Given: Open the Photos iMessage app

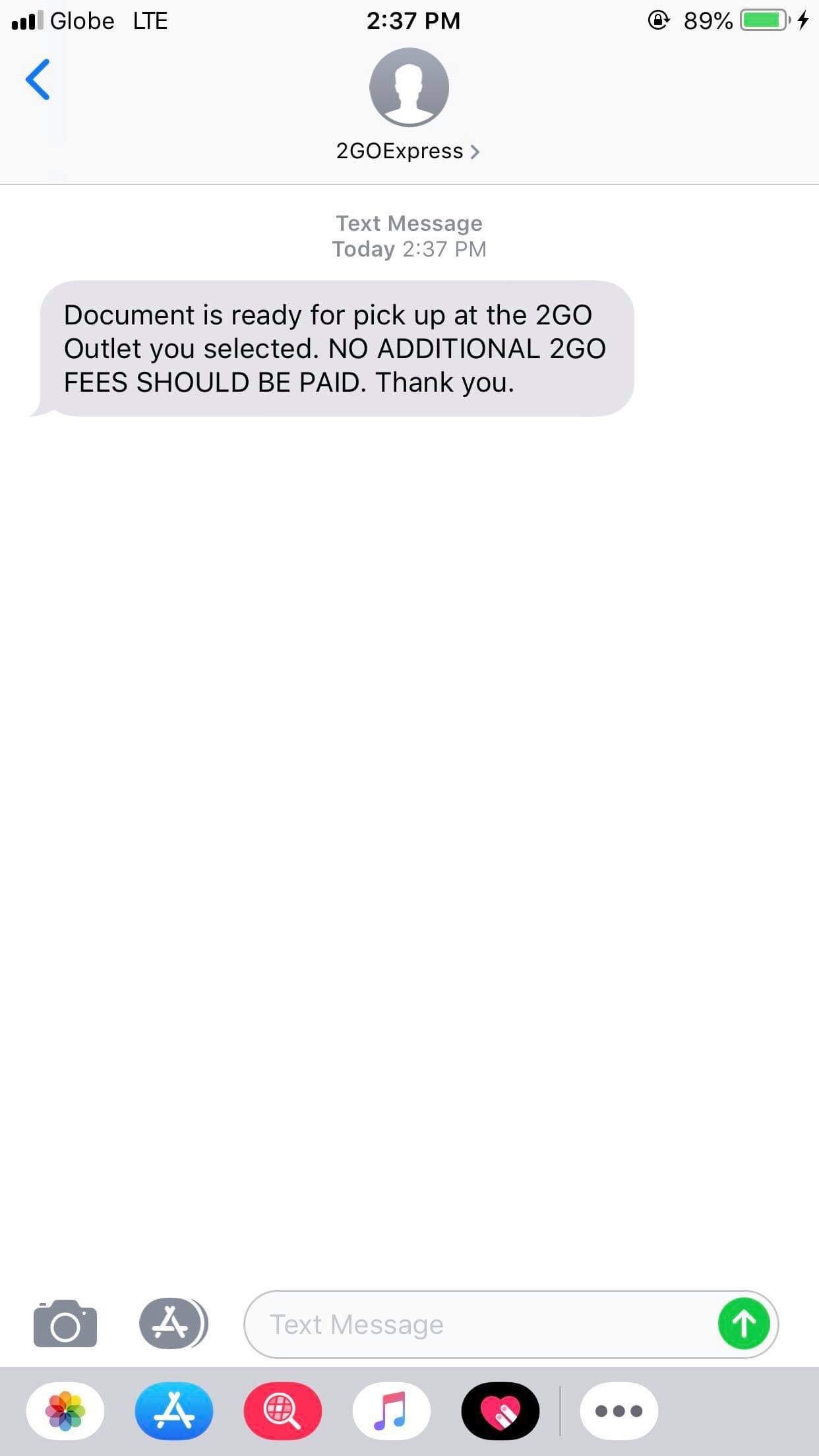Looking at the screenshot, I should tap(65, 1411).
